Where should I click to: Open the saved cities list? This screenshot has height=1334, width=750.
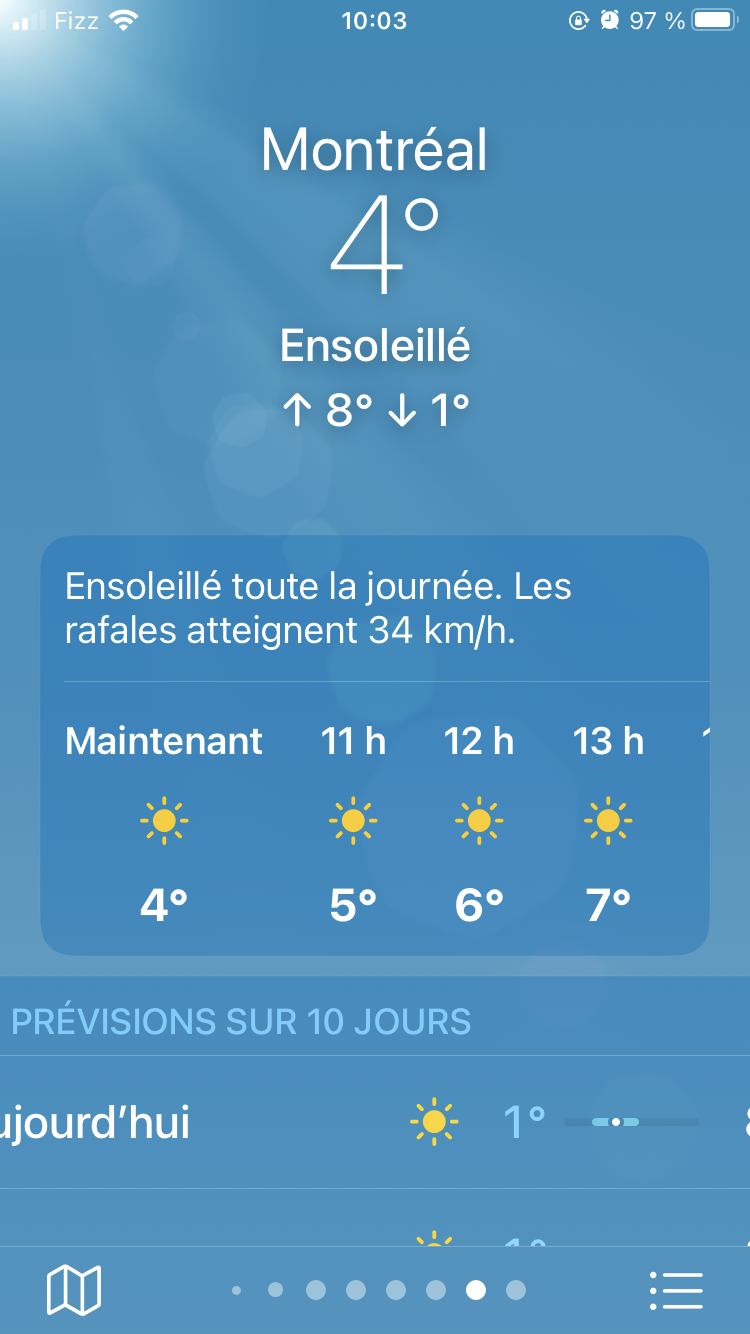pyautogui.click(x=676, y=1290)
